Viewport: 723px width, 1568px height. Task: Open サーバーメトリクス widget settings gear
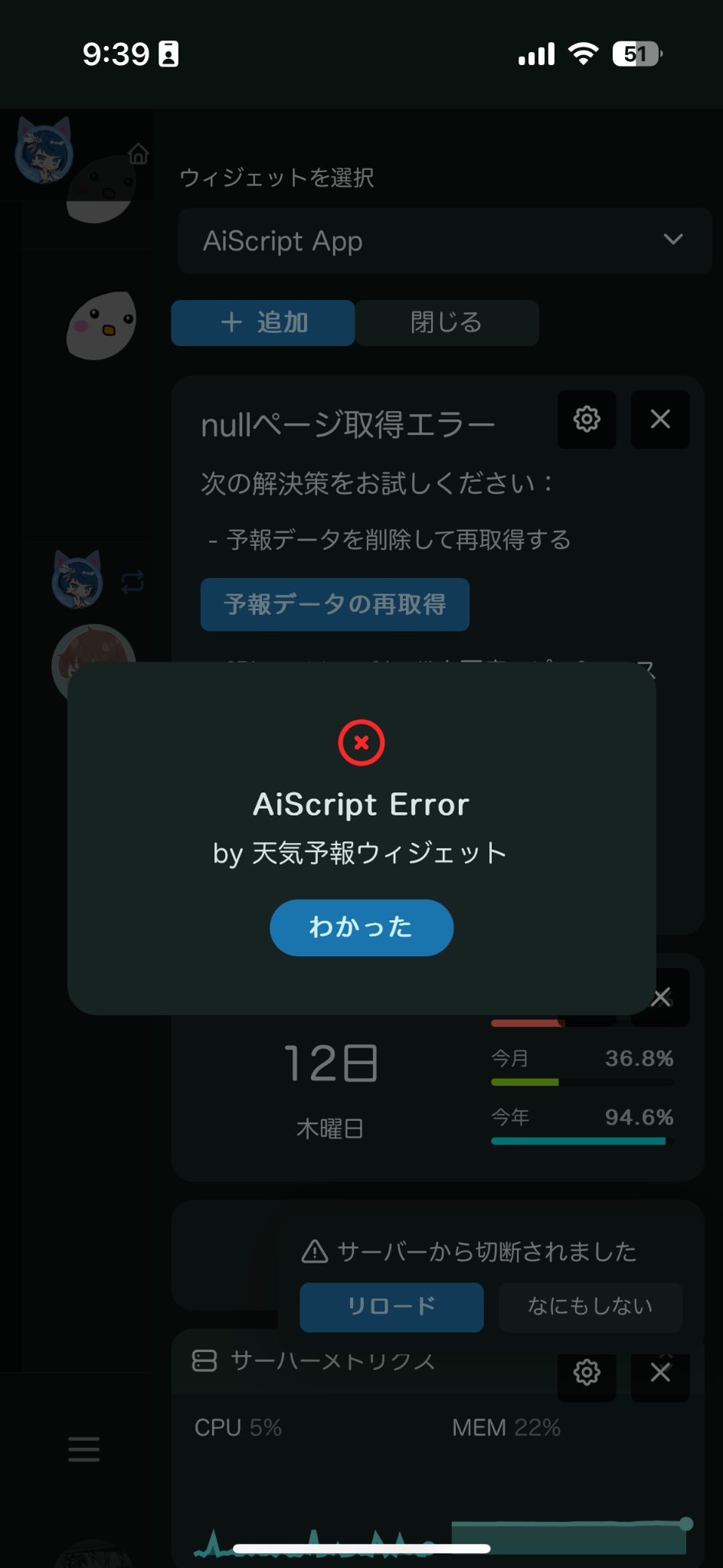[x=587, y=1373]
